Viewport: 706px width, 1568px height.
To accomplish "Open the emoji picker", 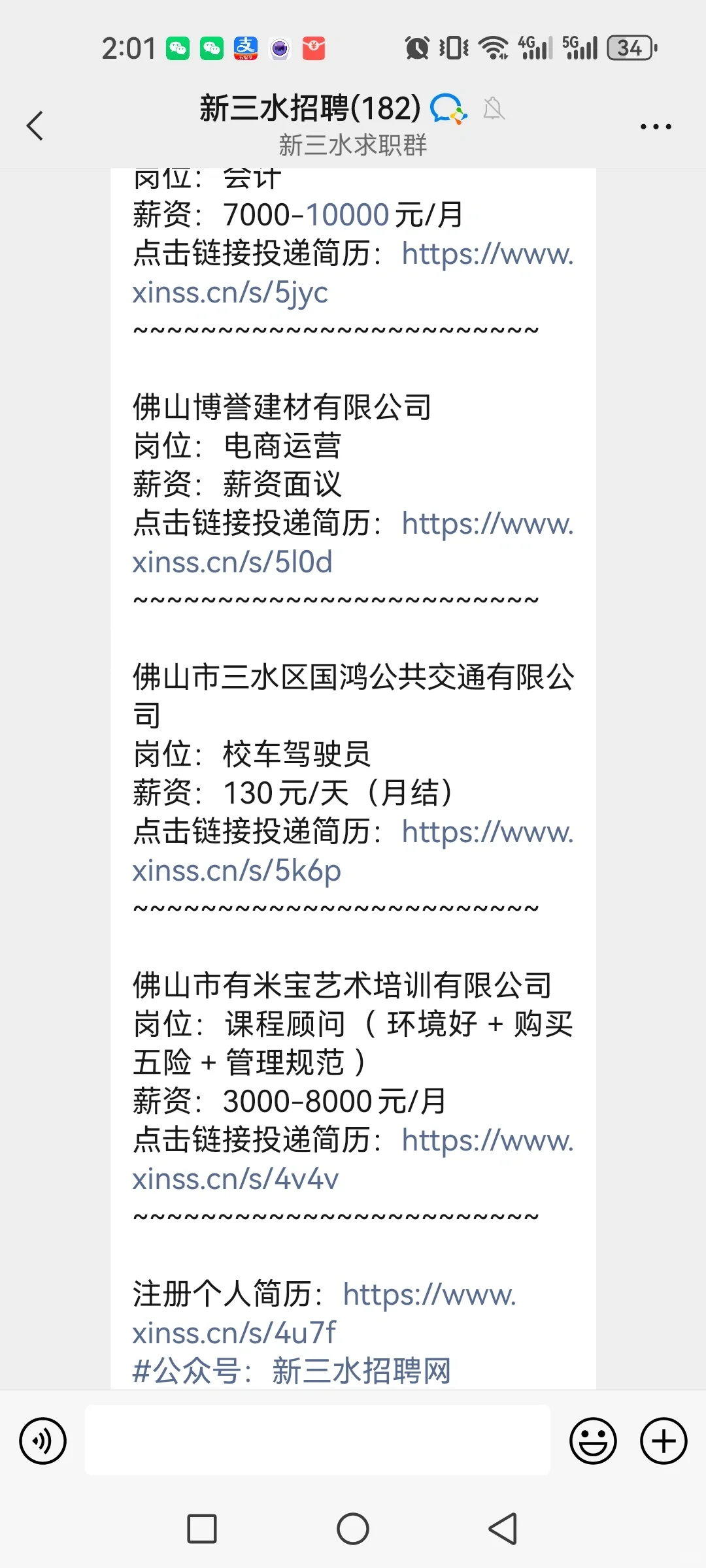I will (593, 1441).
